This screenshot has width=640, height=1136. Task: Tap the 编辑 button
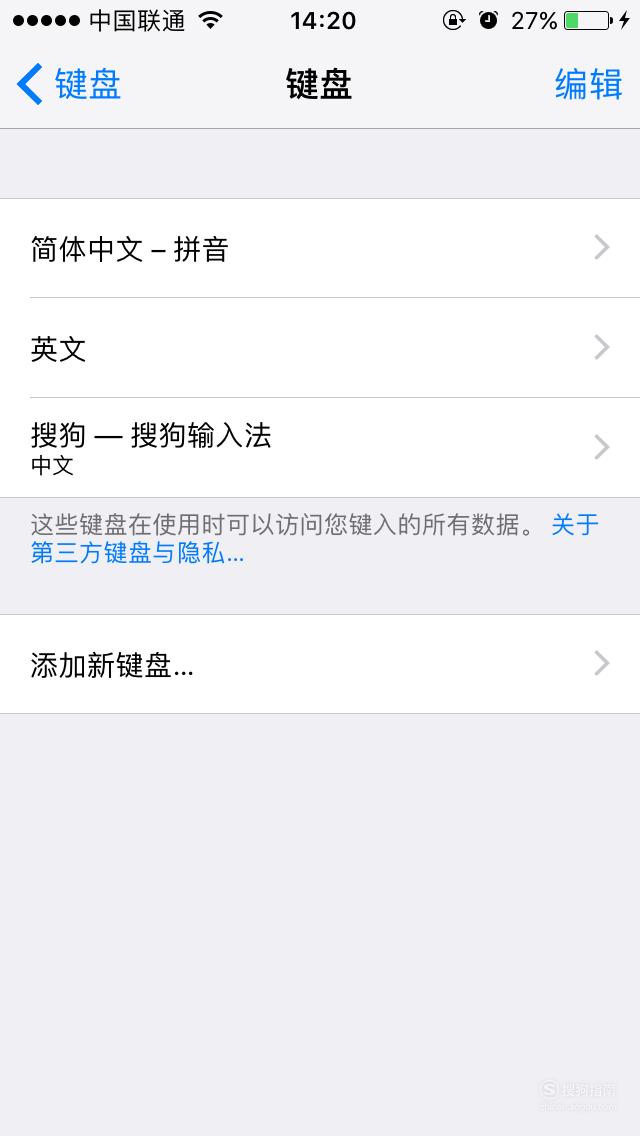click(x=589, y=84)
